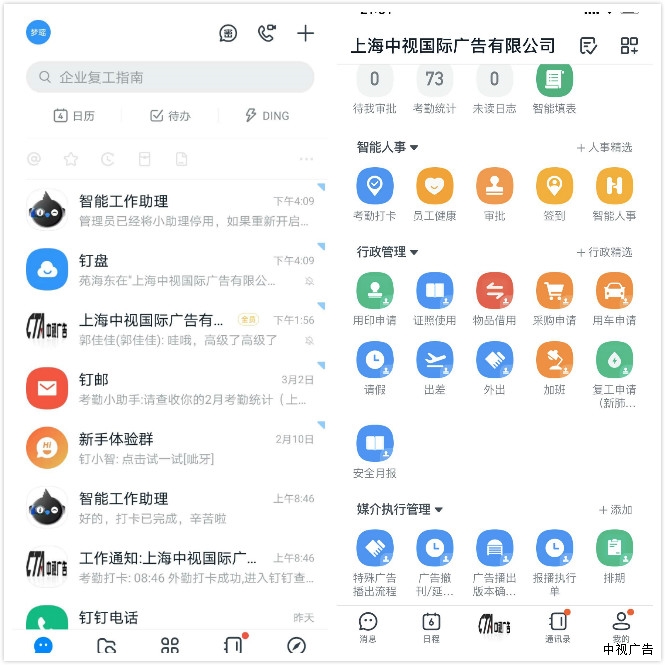
Task: Open the 用车申请 app
Action: click(x=614, y=298)
